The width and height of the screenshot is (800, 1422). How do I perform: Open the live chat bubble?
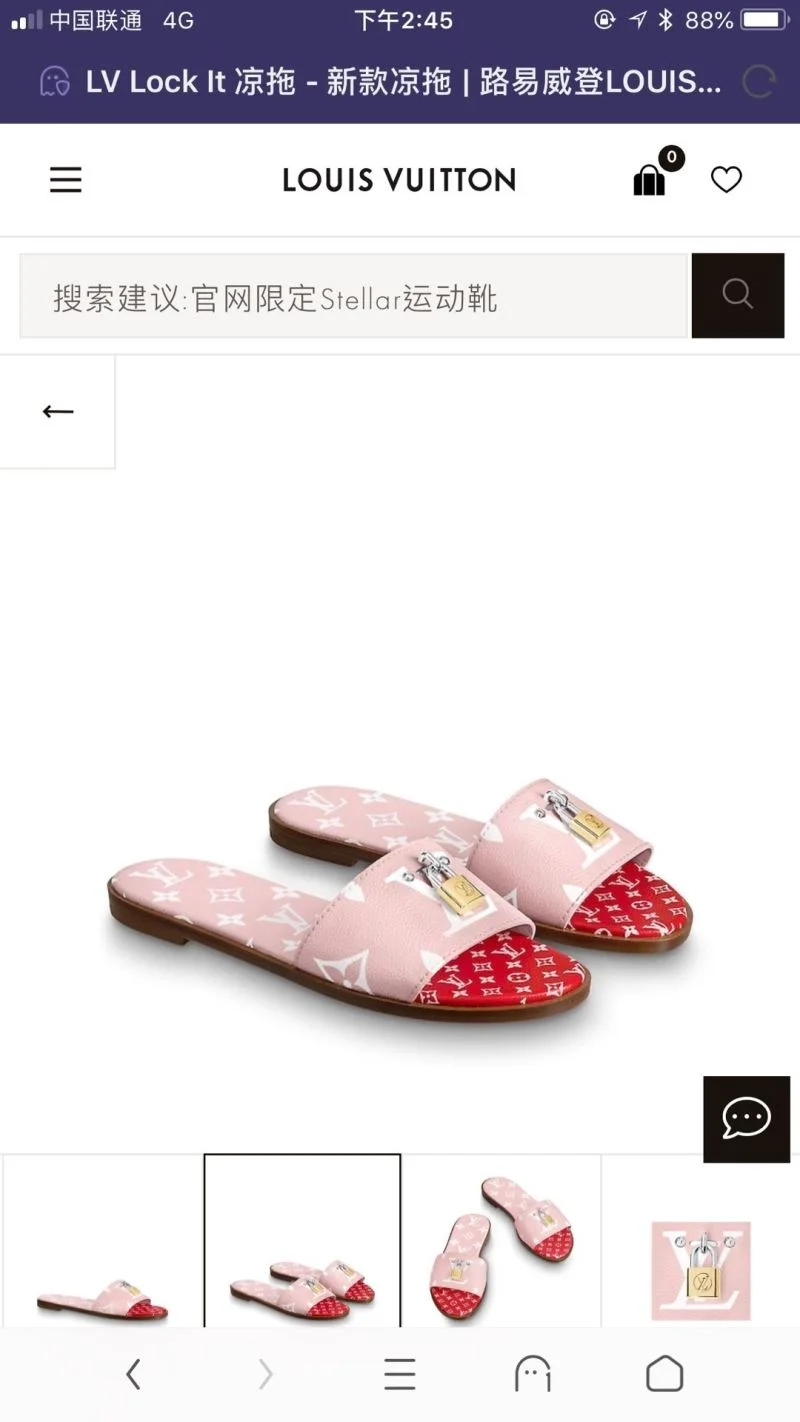pyautogui.click(x=746, y=1118)
